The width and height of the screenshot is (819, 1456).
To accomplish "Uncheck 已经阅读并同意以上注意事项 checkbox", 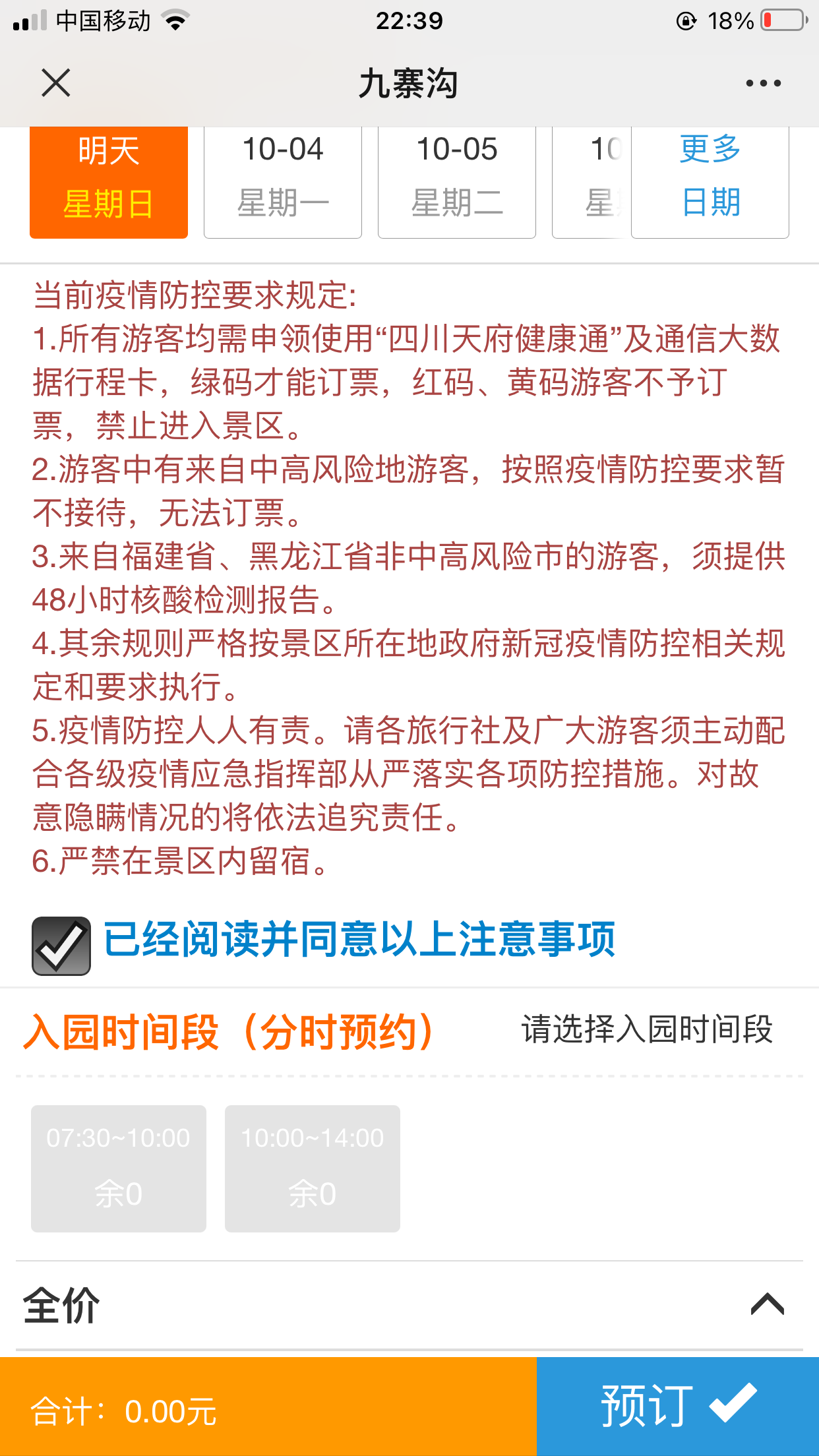I will click(61, 946).
